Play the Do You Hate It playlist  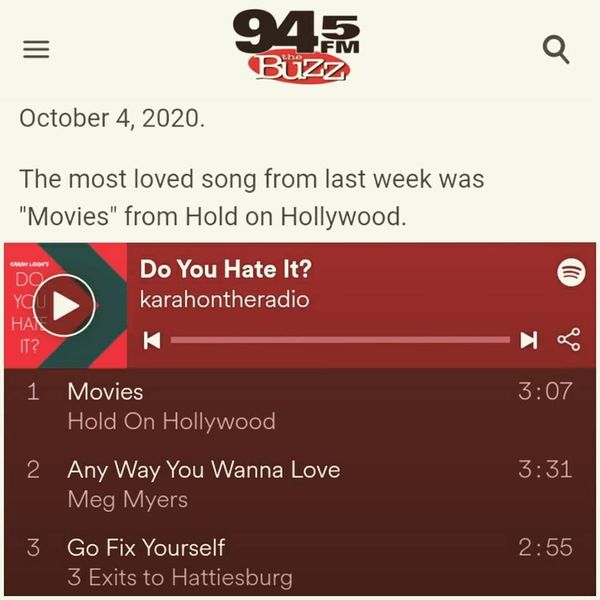click(x=65, y=305)
